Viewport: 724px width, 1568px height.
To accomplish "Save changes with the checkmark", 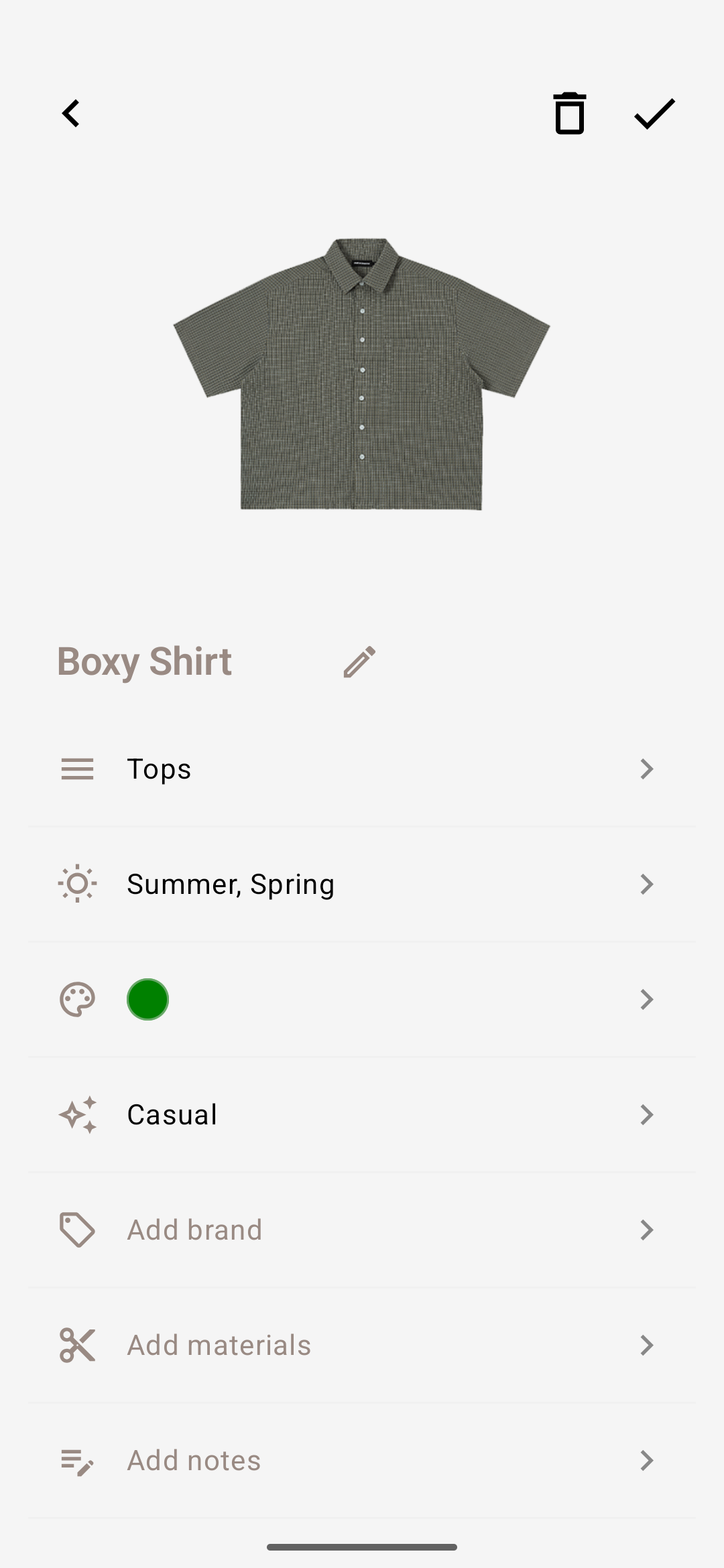I will click(654, 113).
